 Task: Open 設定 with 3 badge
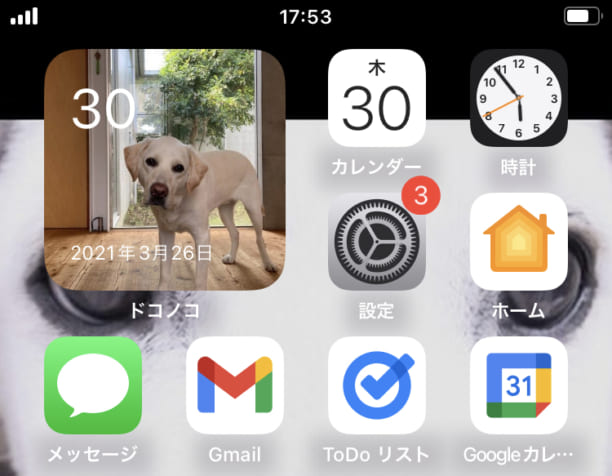377,240
